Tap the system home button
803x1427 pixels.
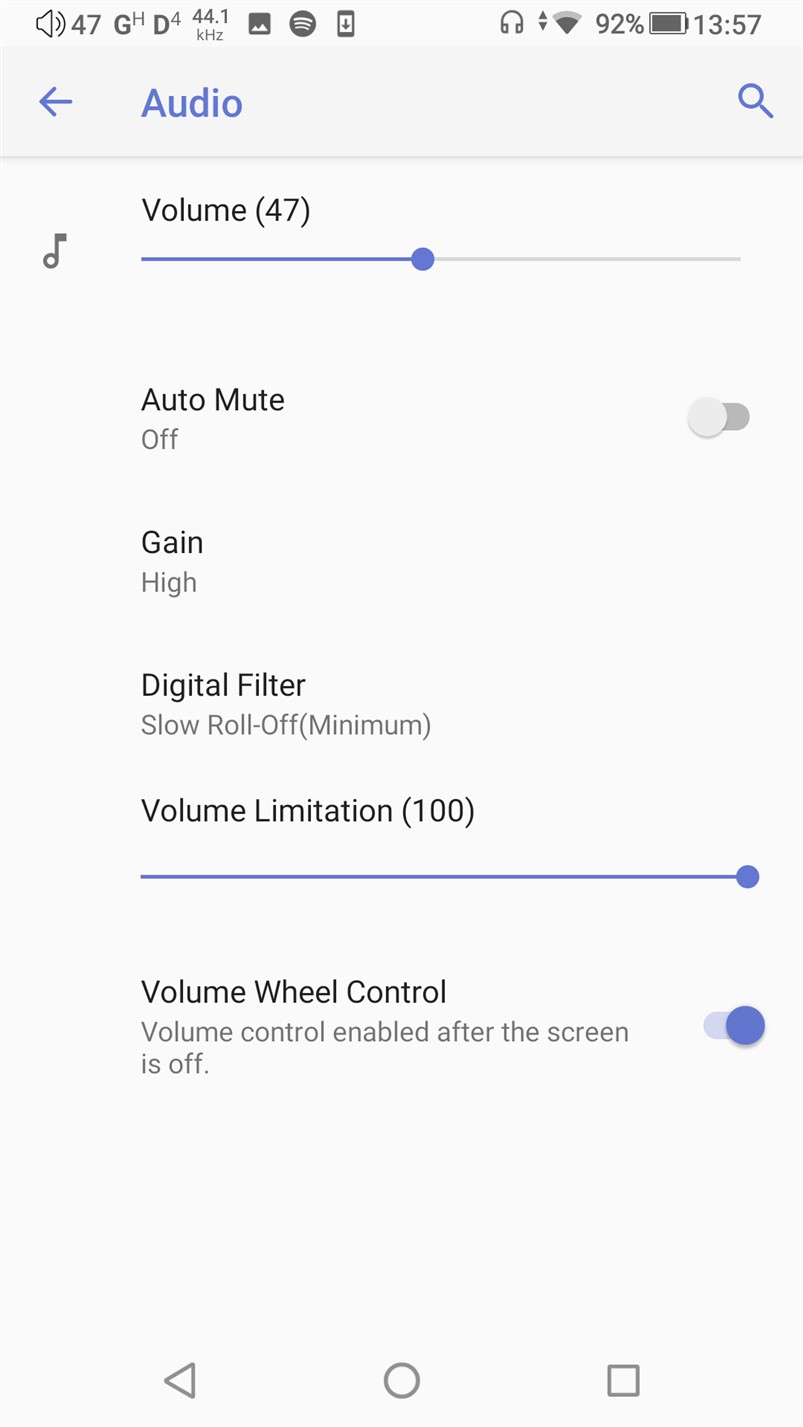[x=401, y=1381]
